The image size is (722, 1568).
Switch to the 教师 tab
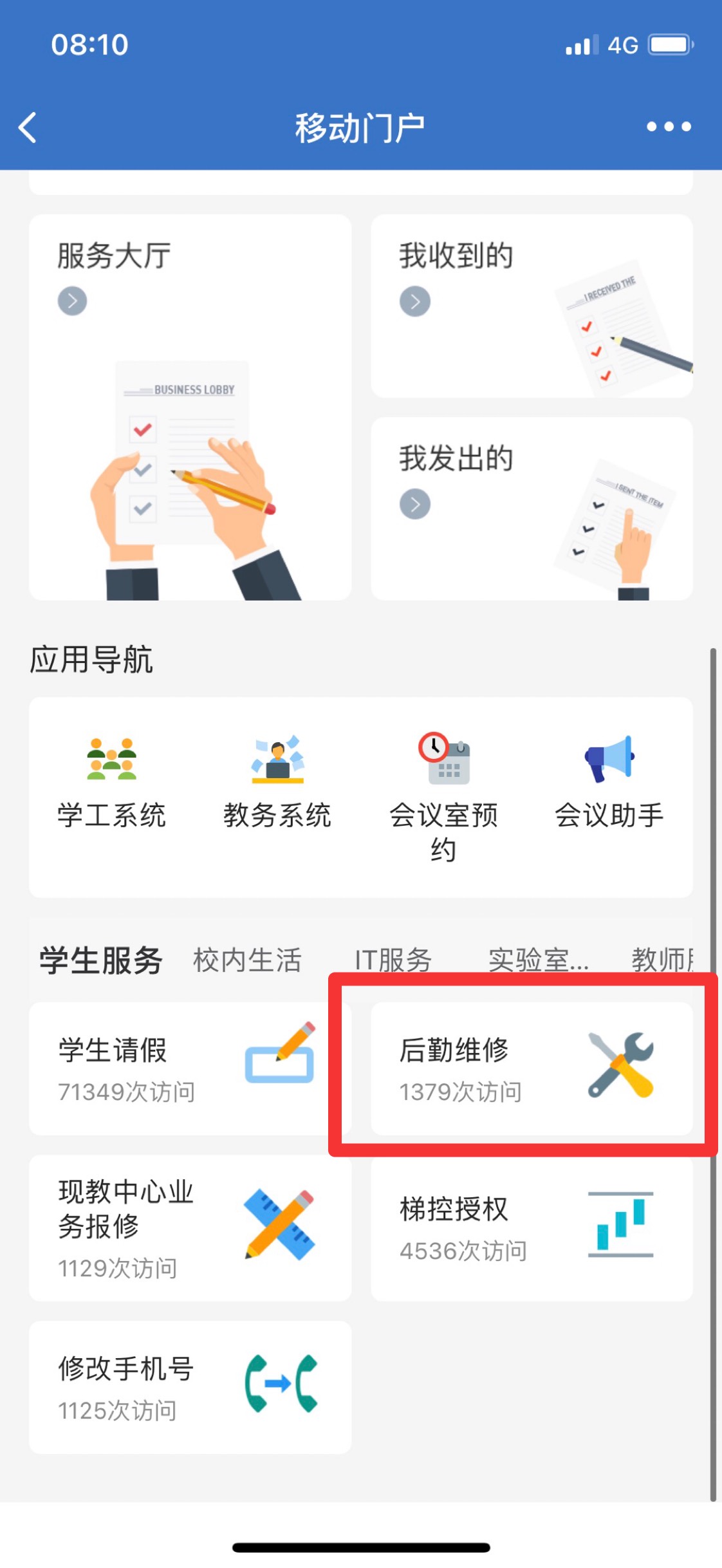click(x=662, y=960)
